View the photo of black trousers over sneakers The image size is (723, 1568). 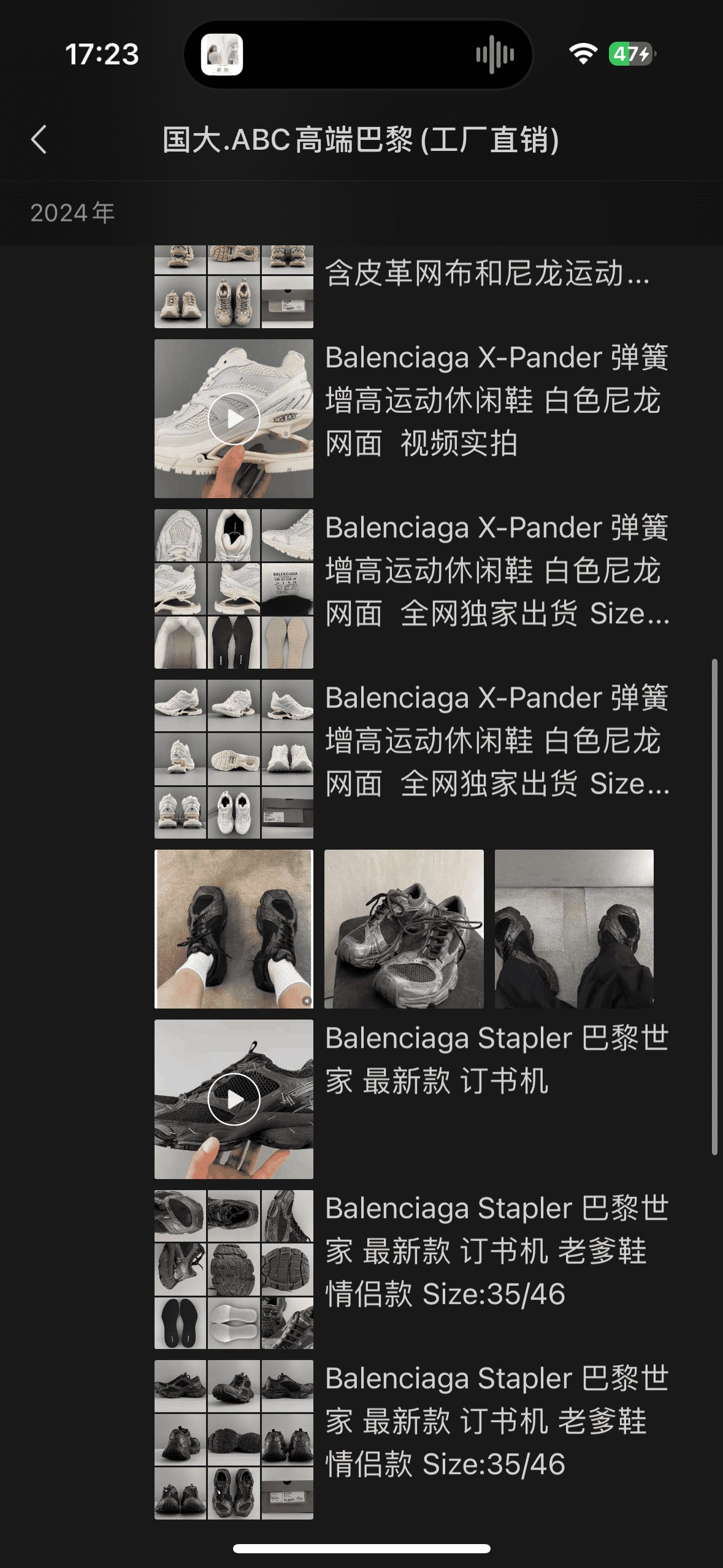point(573,929)
